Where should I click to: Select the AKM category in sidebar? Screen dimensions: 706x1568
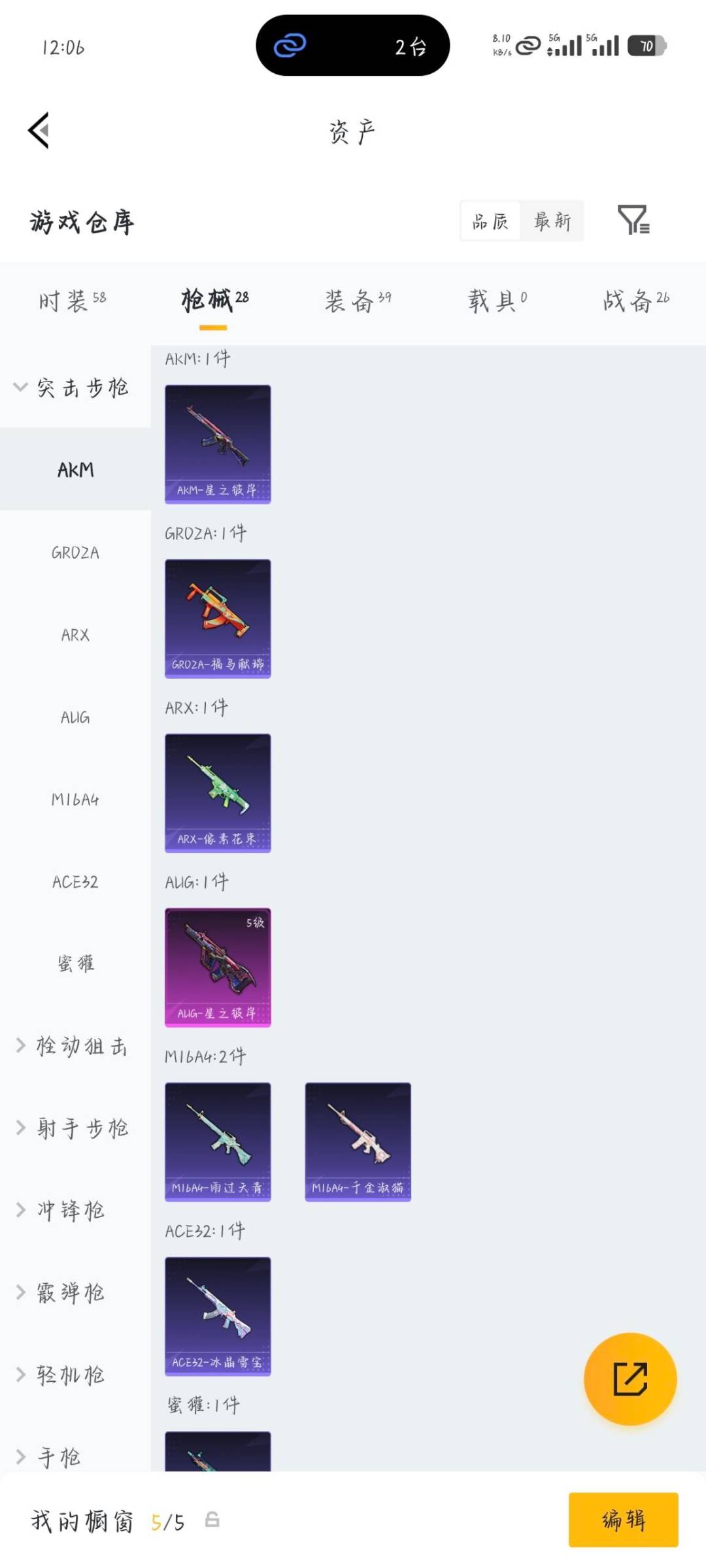74,469
